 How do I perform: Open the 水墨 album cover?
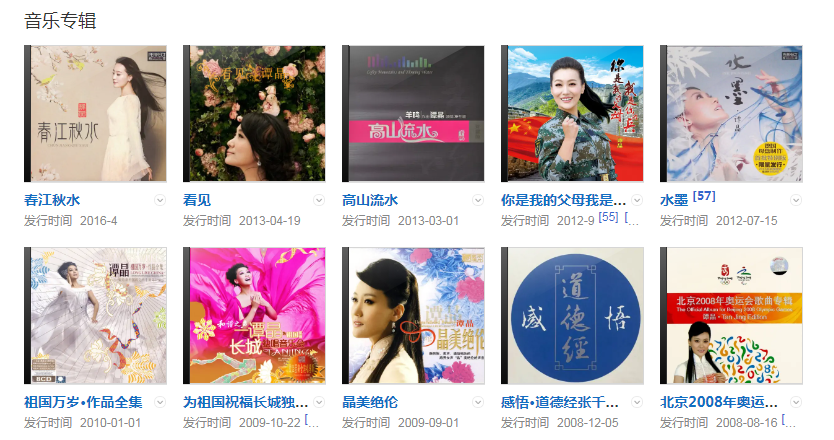click(x=731, y=114)
